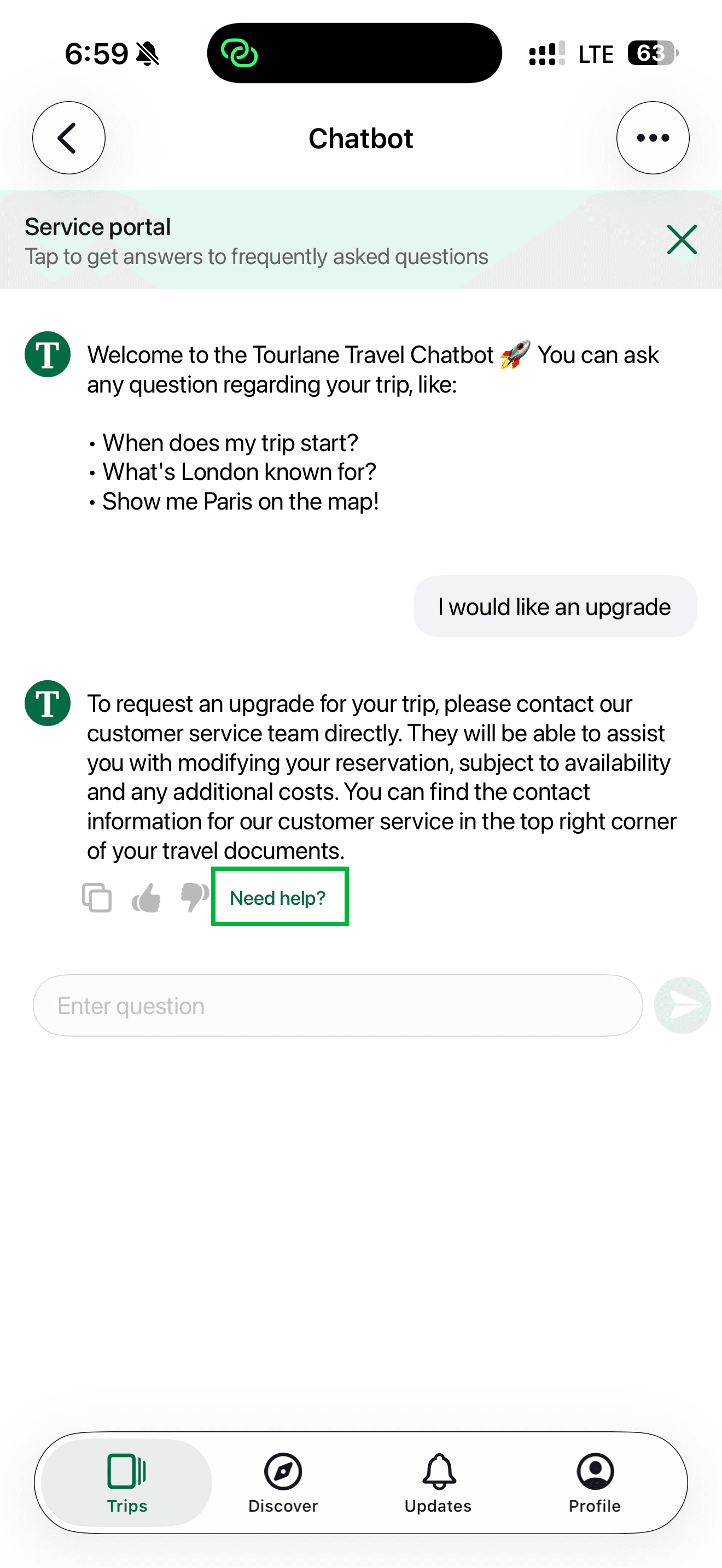722x1568 pixels.
Task: Go to the Profile tab
Action: (x=595, y=1483)
